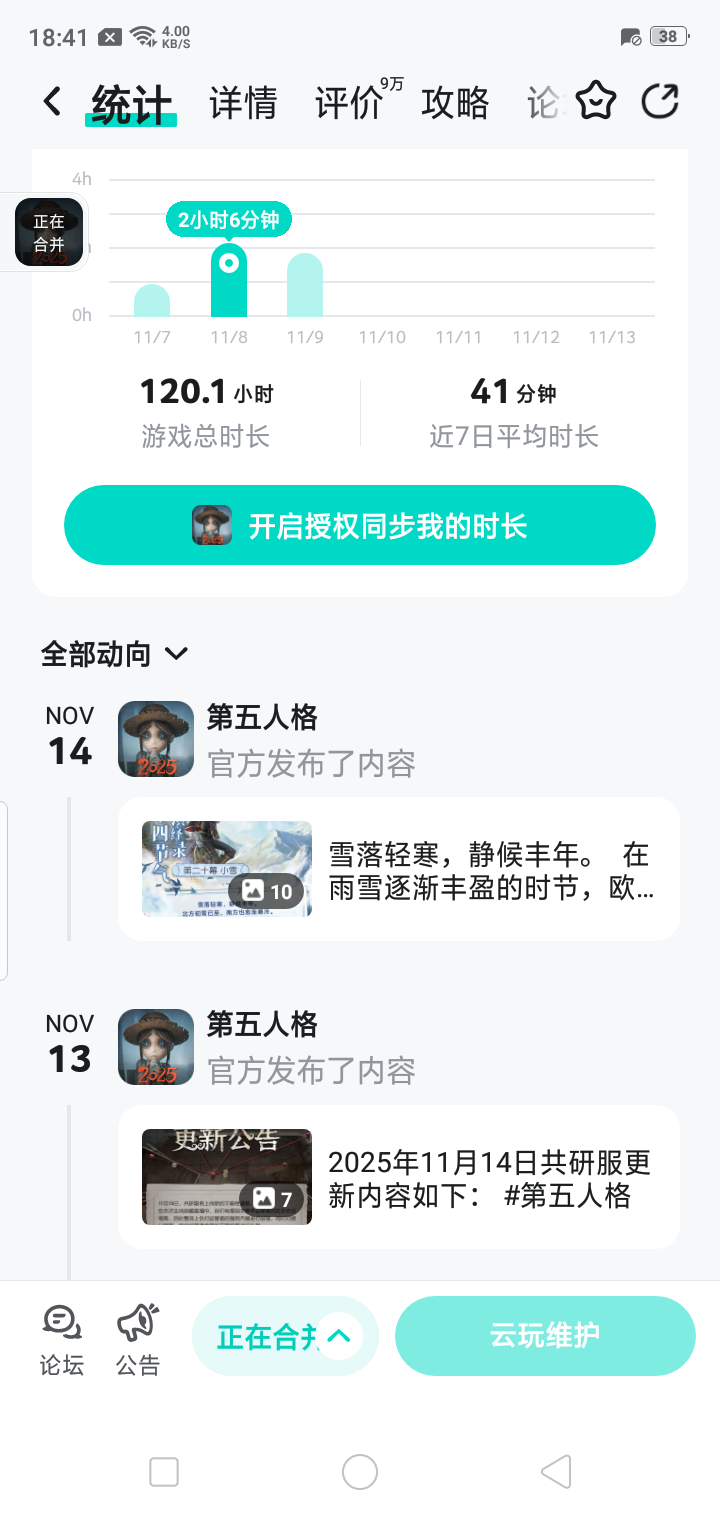Navigate back using the arrow icon

[49, 101]
